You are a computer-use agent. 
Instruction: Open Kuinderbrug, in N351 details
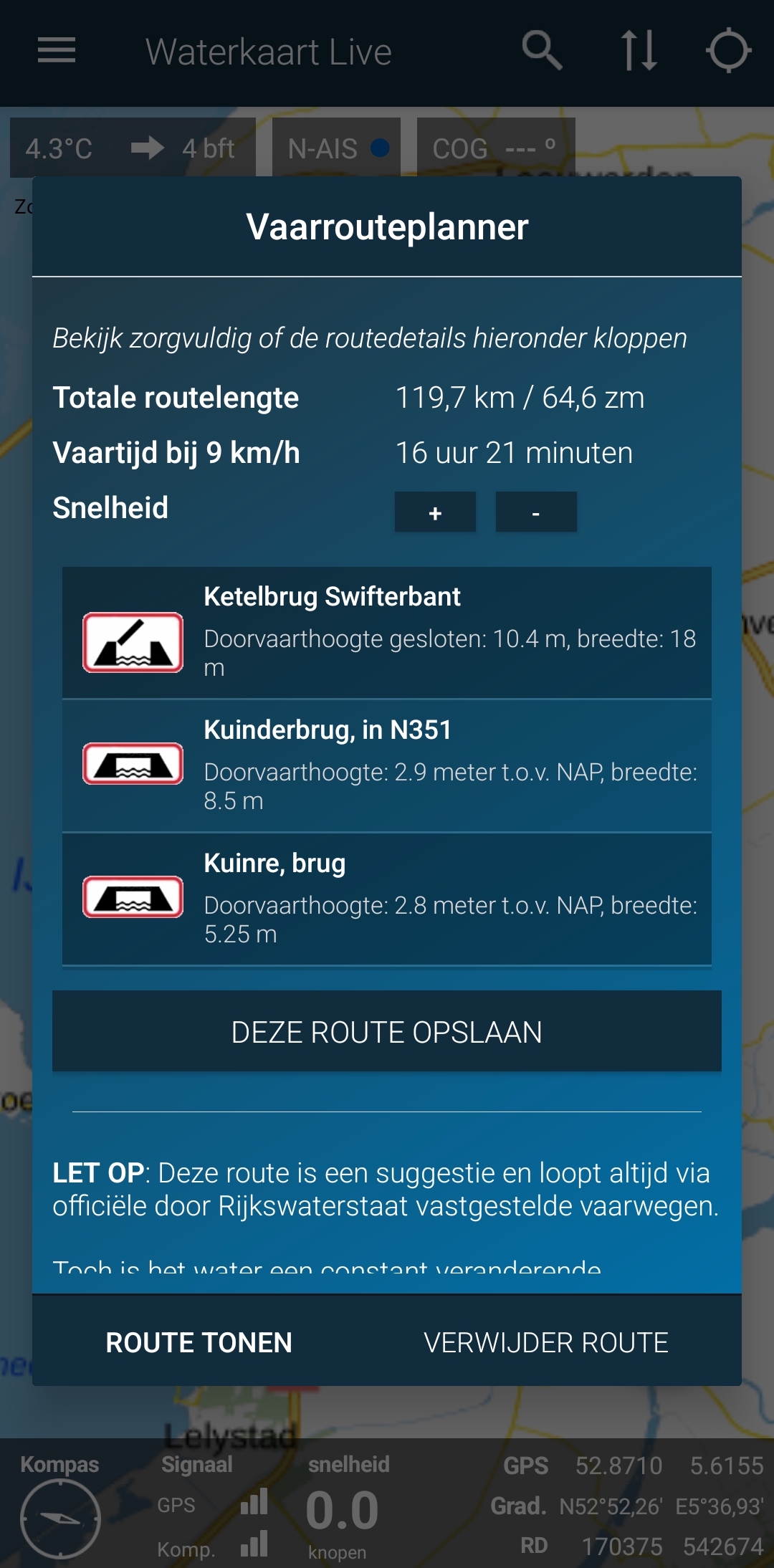(387, 765)
